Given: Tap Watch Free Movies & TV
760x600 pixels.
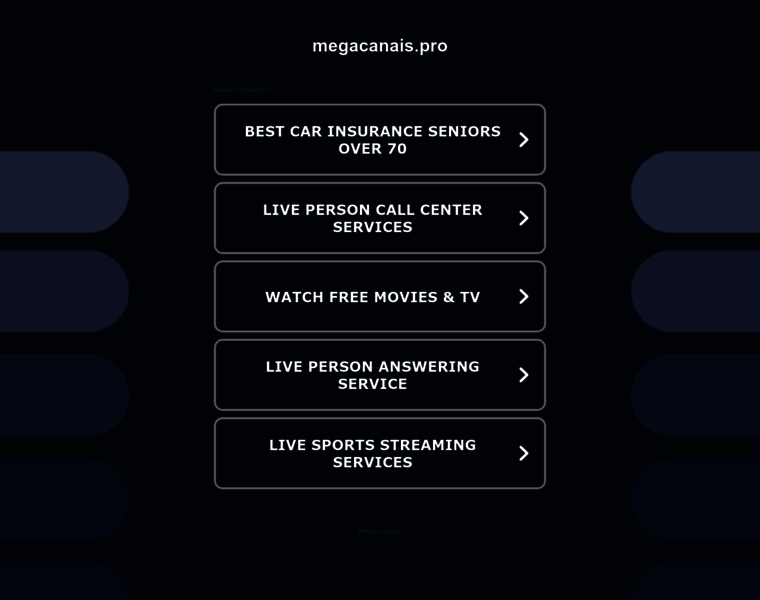Looking at the screenshot, I should pos(379,297).
